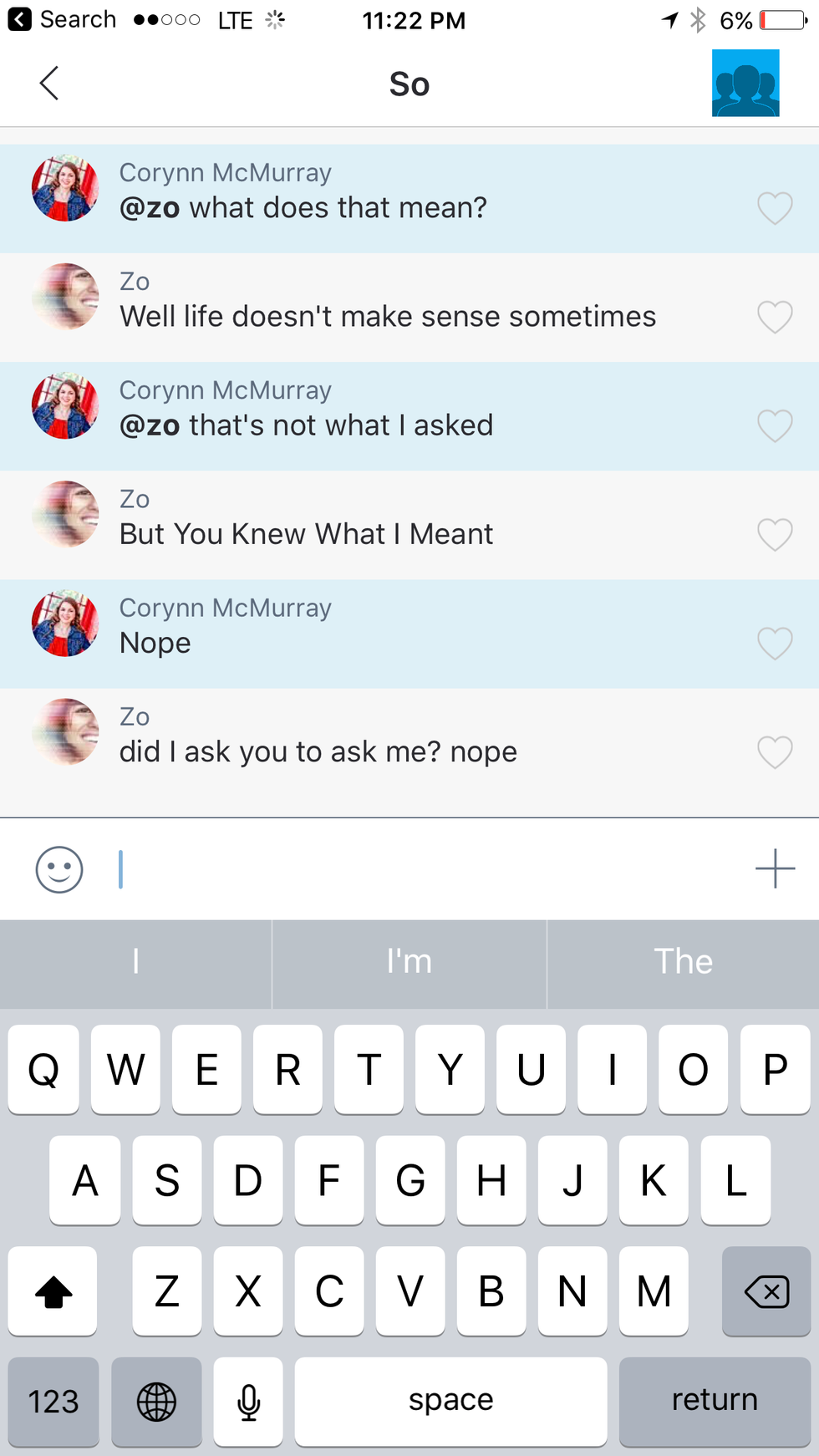Image resolution: width=819 pixels, height=1456 pixels.
Task: Like Zo's "did I ask you" message
Action: pyautogui.click(x=774, y=751)
